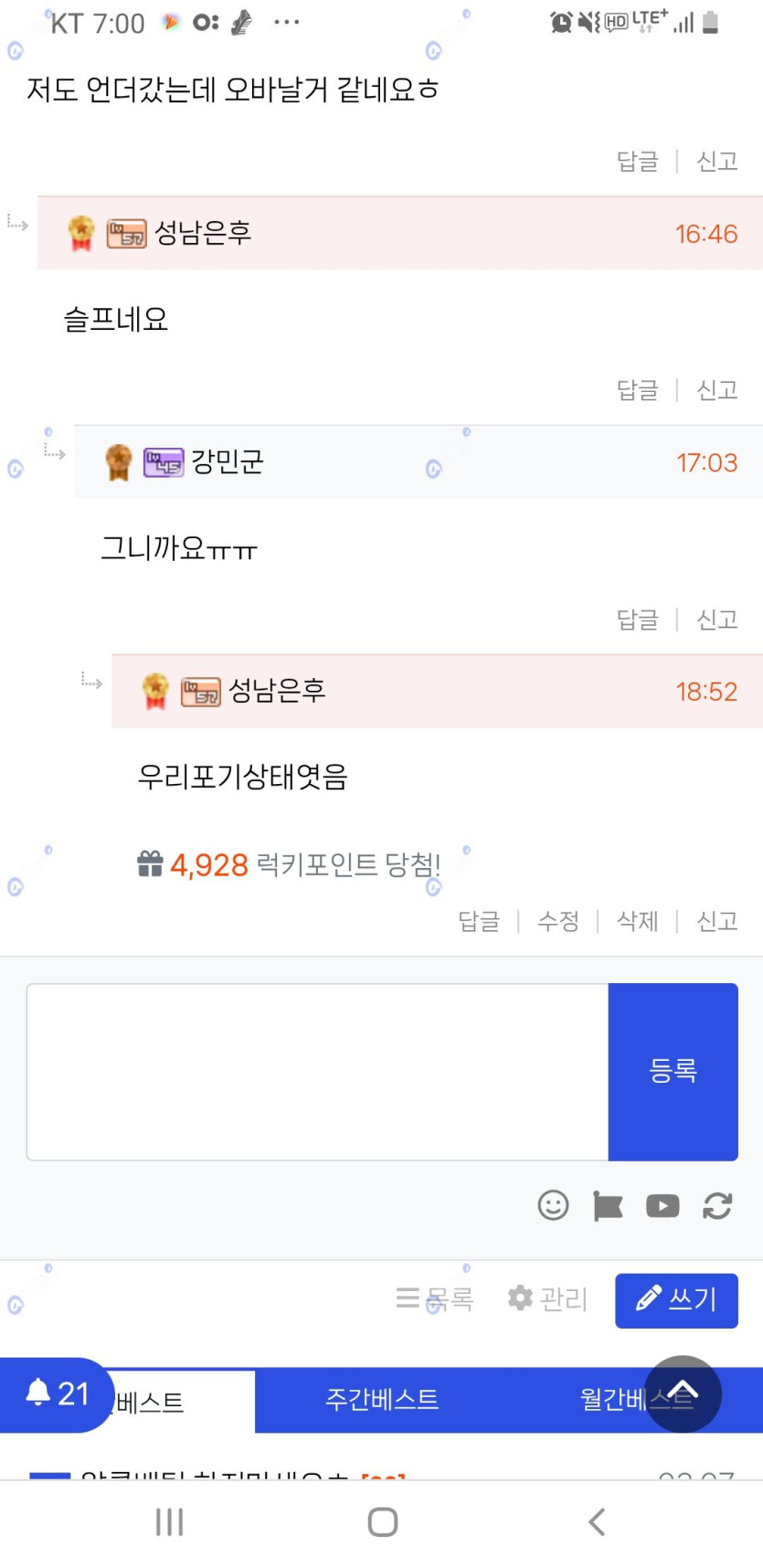This screenshot has width=763, height=1568.
Task: Edit the 우리포기상태엿음 comment via 수정
Action: coord(558,921)
